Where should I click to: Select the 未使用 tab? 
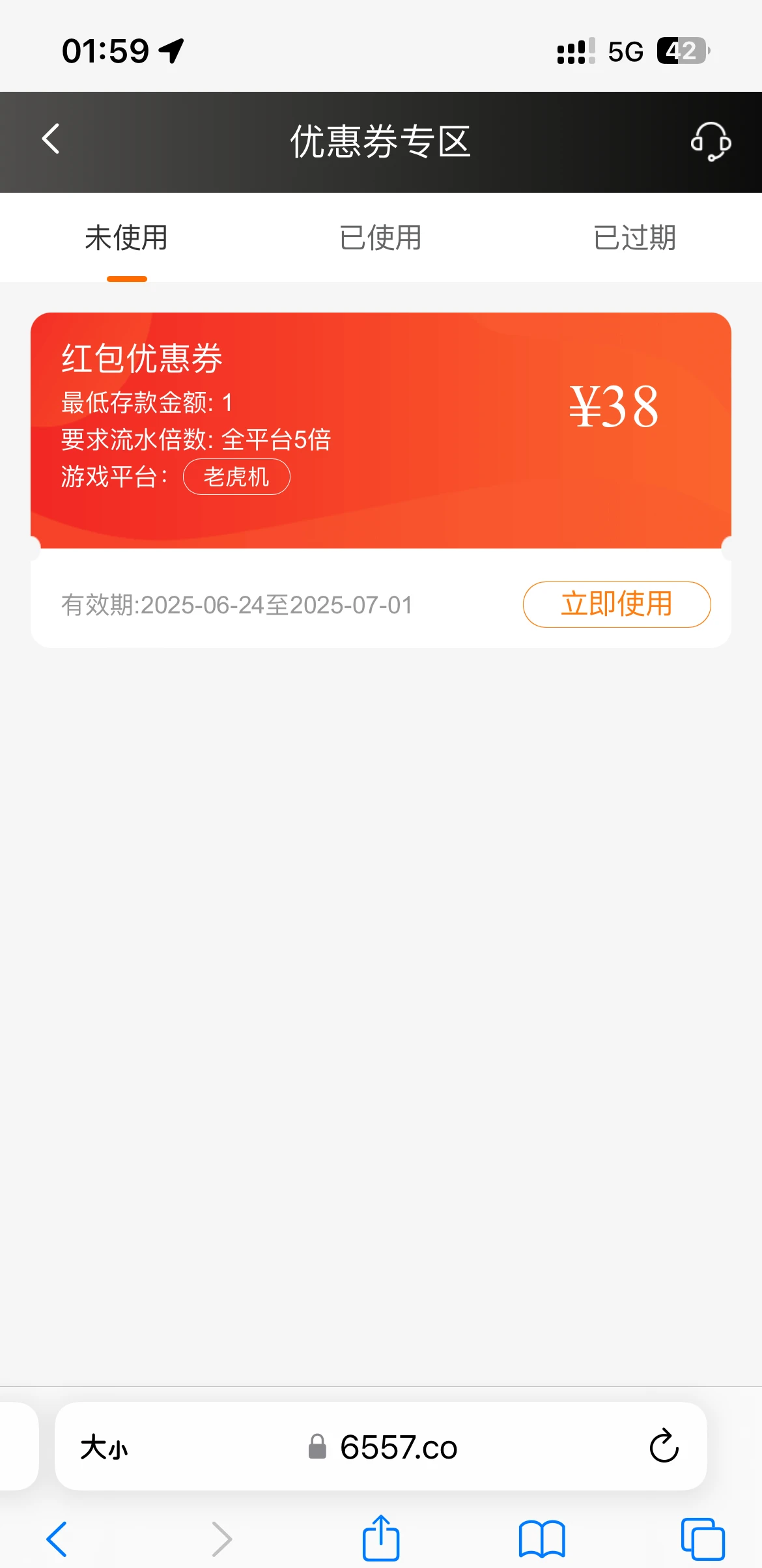click(126, 238)
